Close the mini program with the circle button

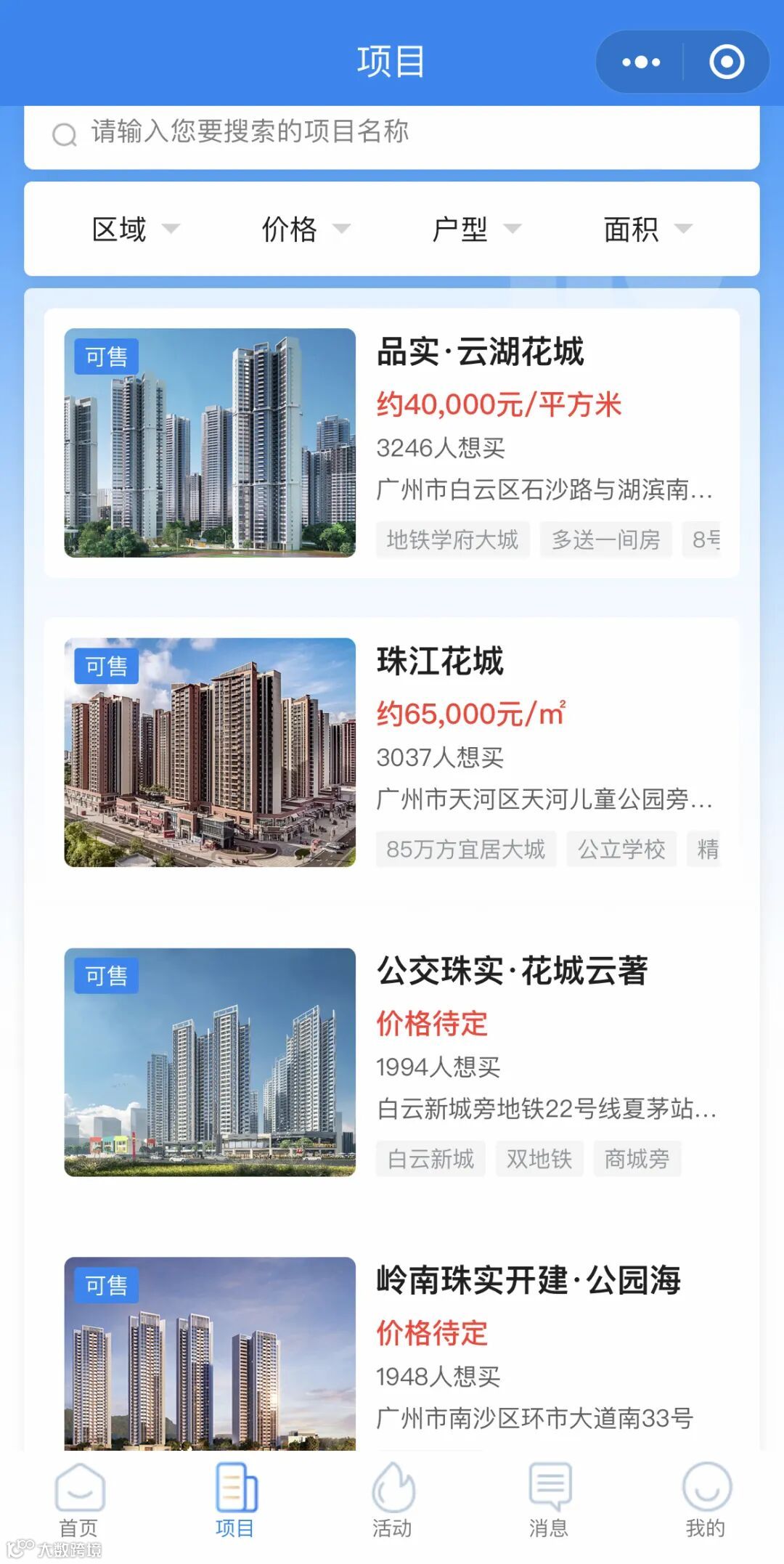[726, 62]
